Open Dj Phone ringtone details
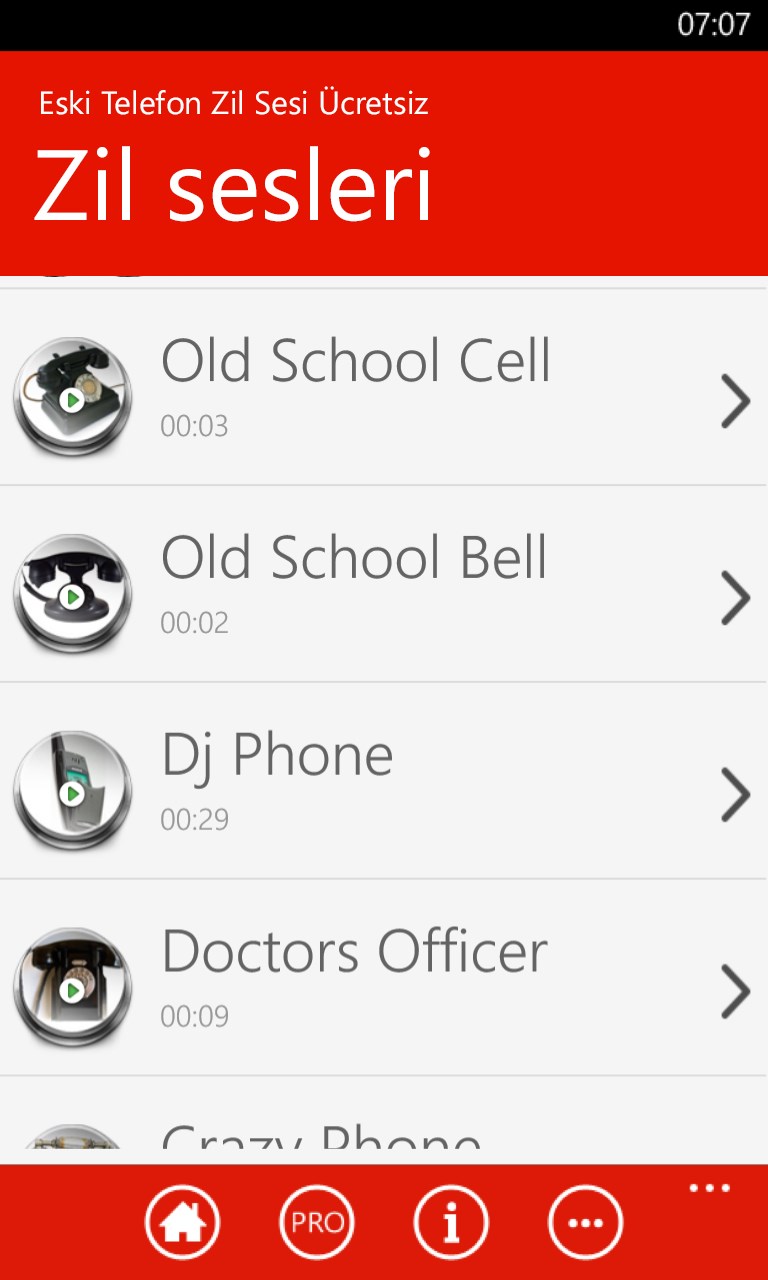This screenshot has width=768, height=1280. tap(735, 795)
